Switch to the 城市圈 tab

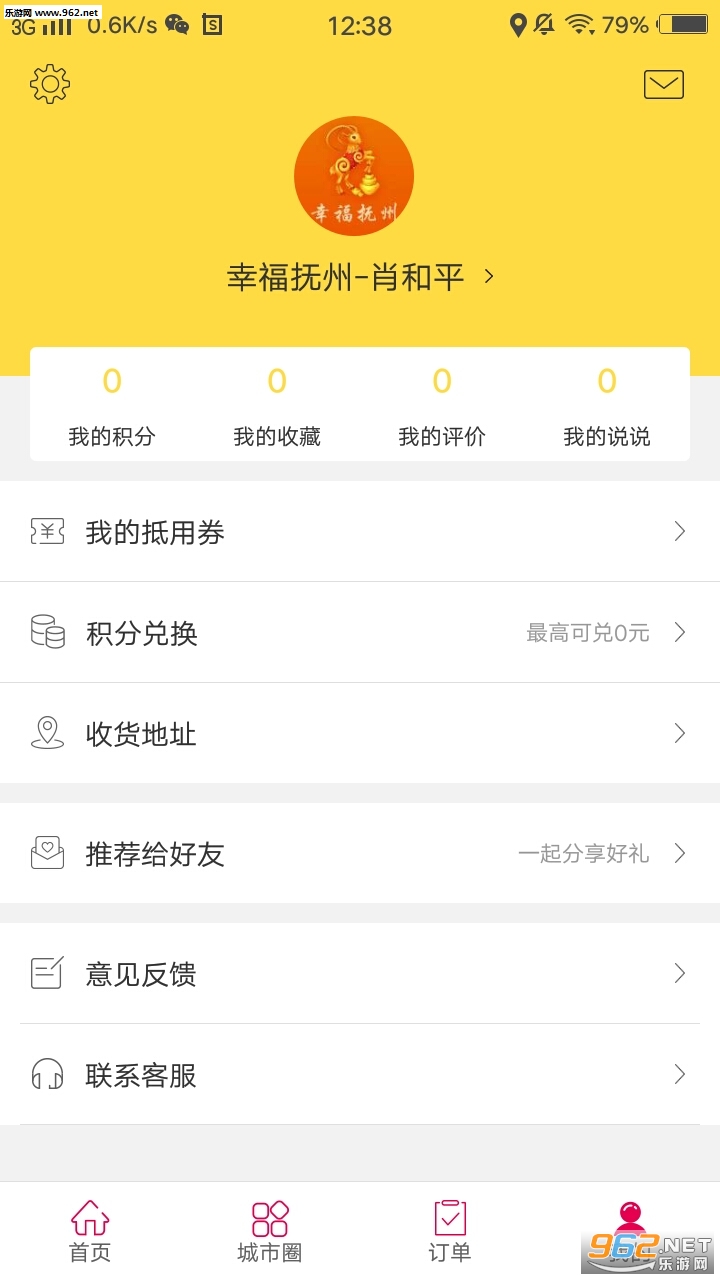tap(270, 1232)
